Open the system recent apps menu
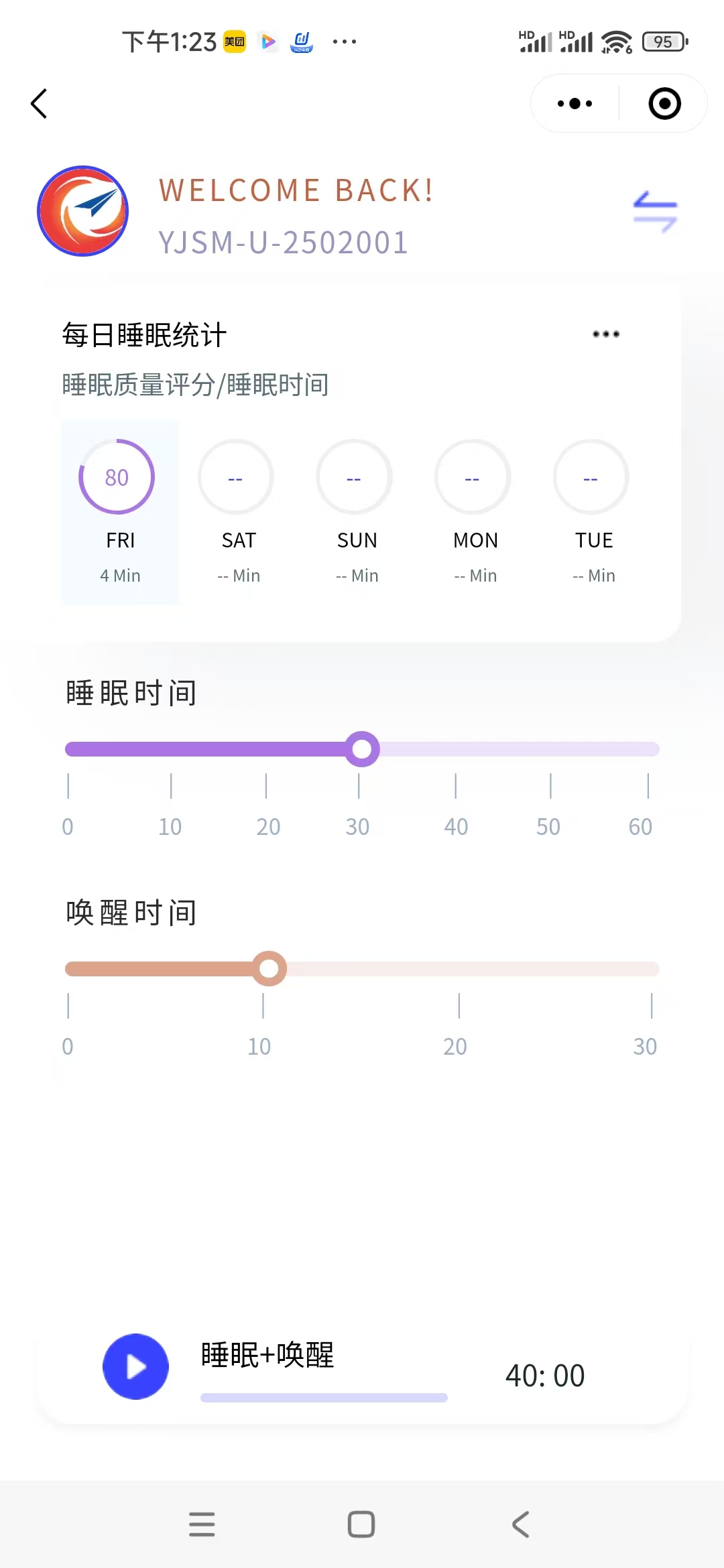The width and height of the screenshot is (724, 1568). pos(202,1524)
